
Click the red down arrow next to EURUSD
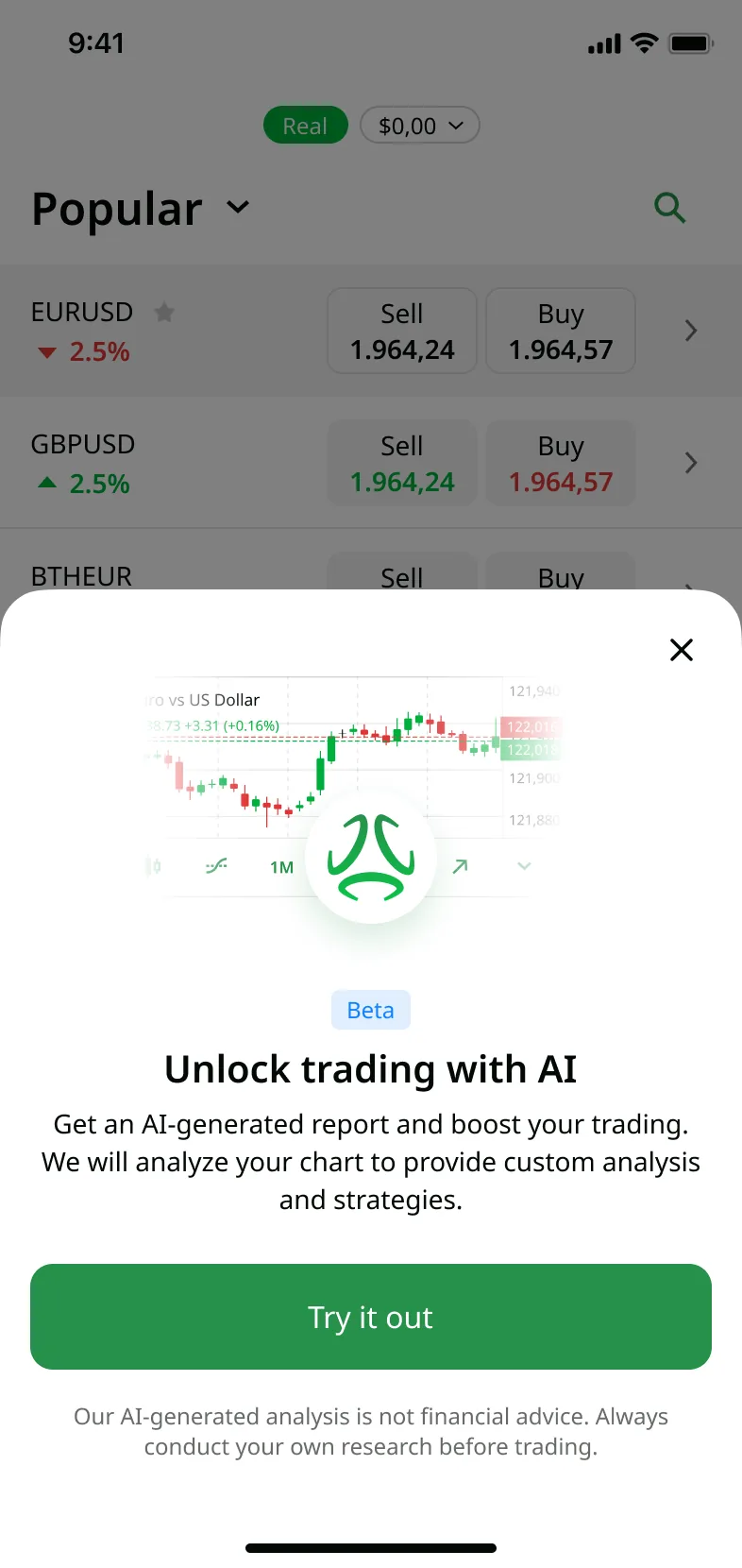tap(46, 352)
